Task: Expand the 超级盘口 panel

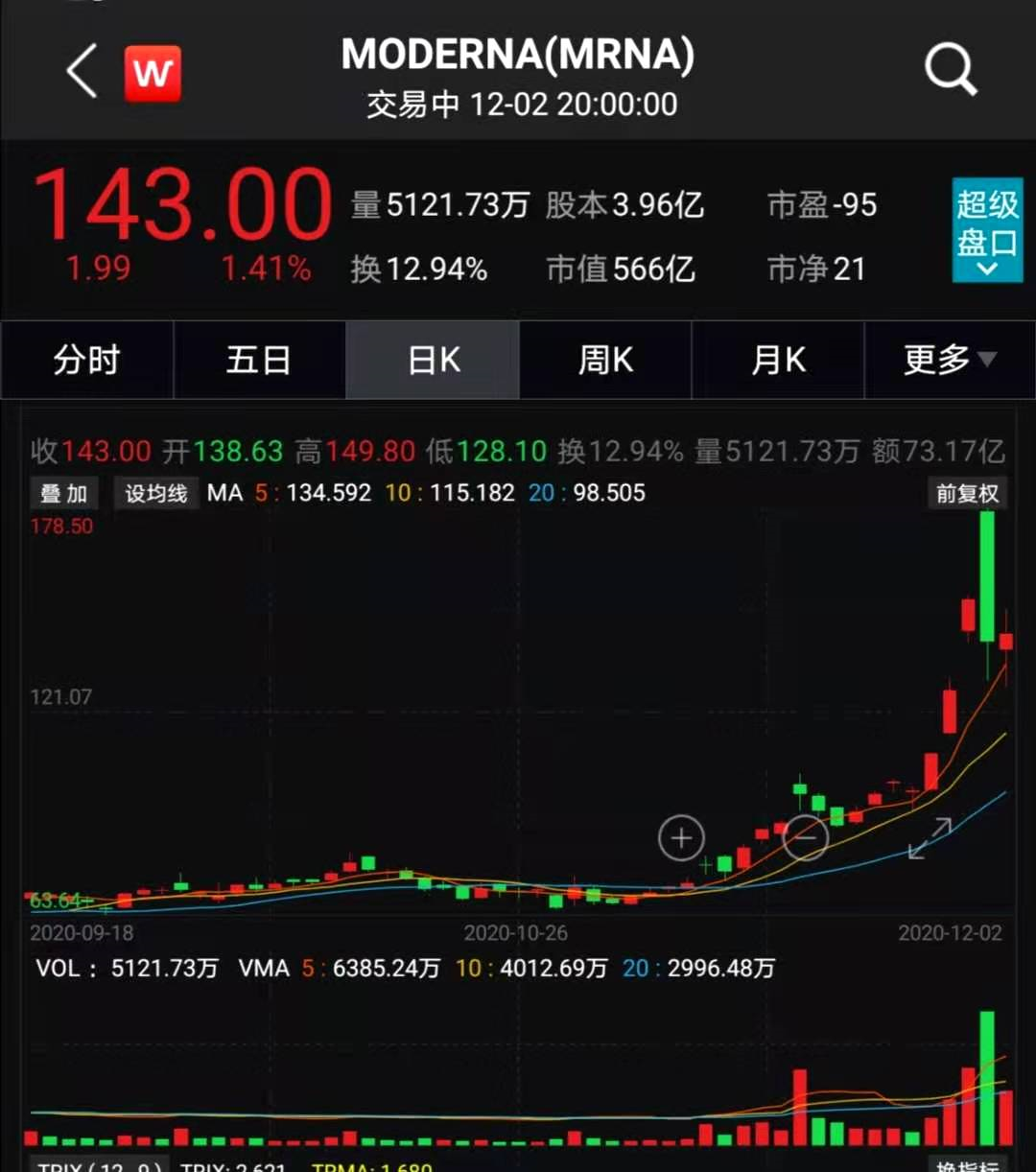Action: coord(986,230)
